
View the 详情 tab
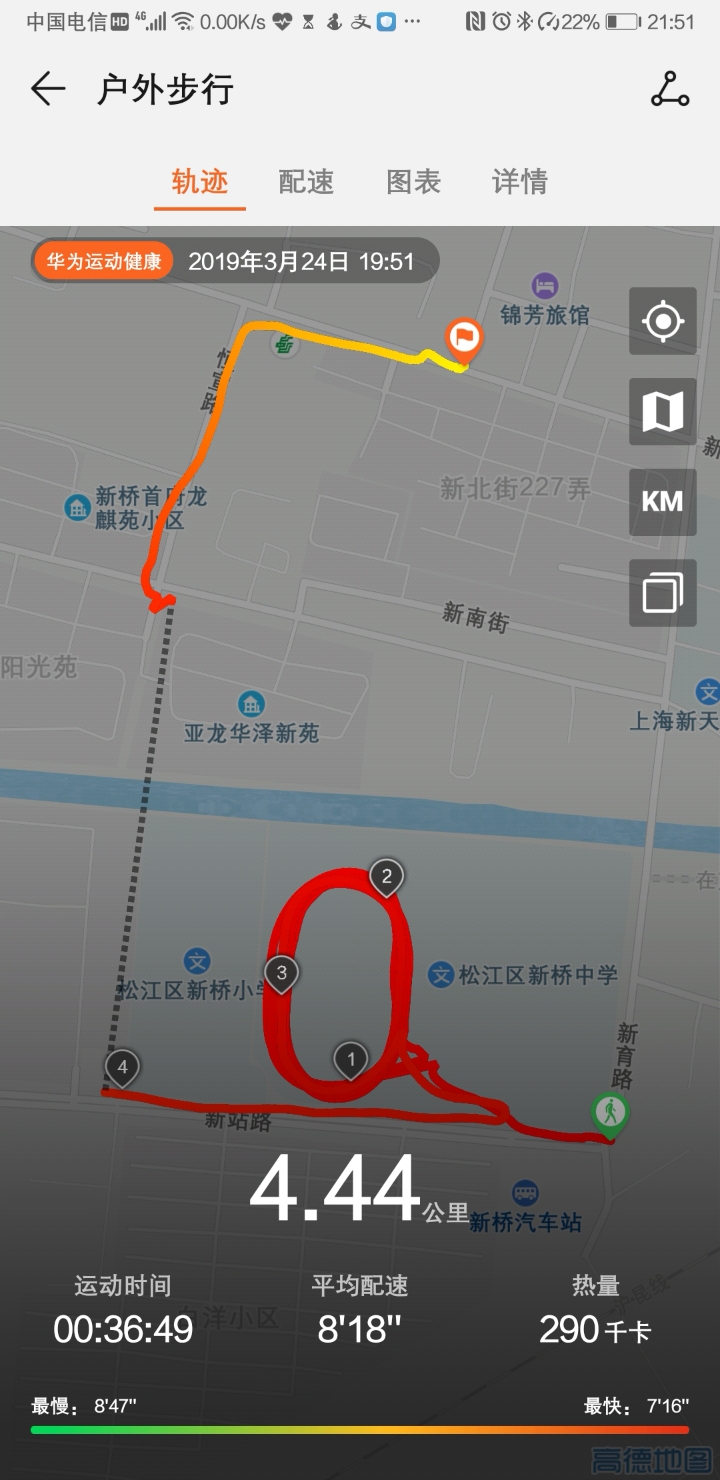[520, 182]
